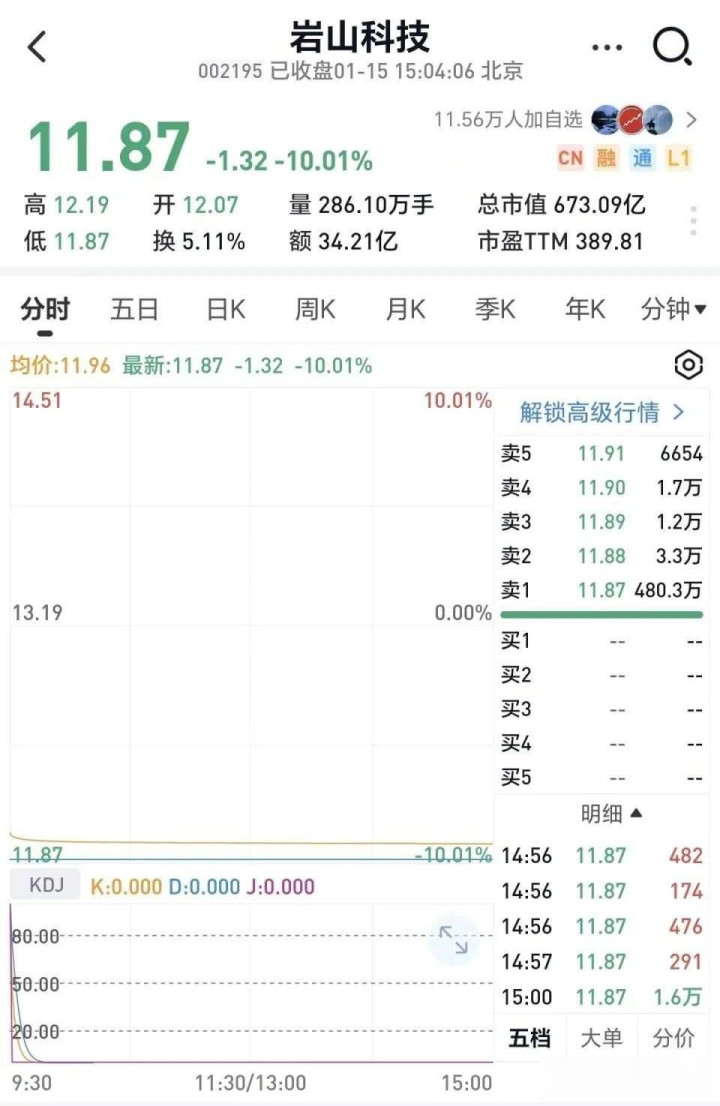The image size is (720, 1106).
Task: Toggle the 明细 details expander
Action: [x=612, y=814]
